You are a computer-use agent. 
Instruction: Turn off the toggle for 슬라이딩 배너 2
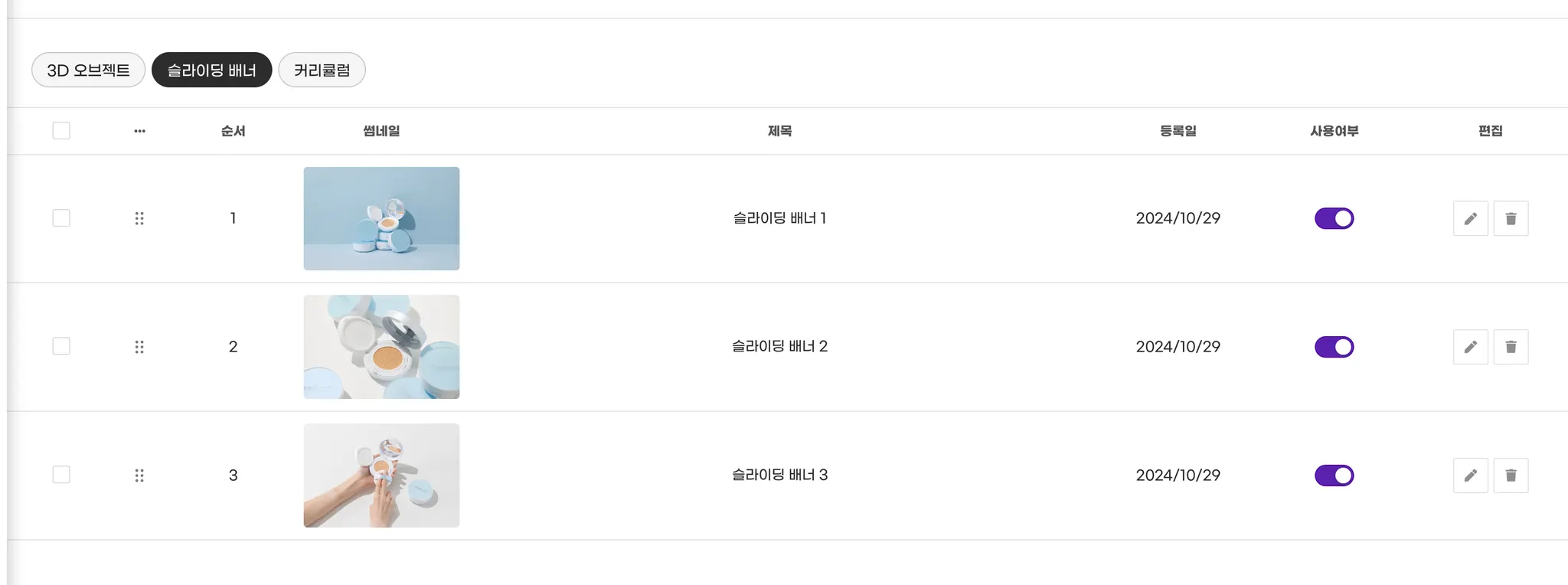[1334, 347]
